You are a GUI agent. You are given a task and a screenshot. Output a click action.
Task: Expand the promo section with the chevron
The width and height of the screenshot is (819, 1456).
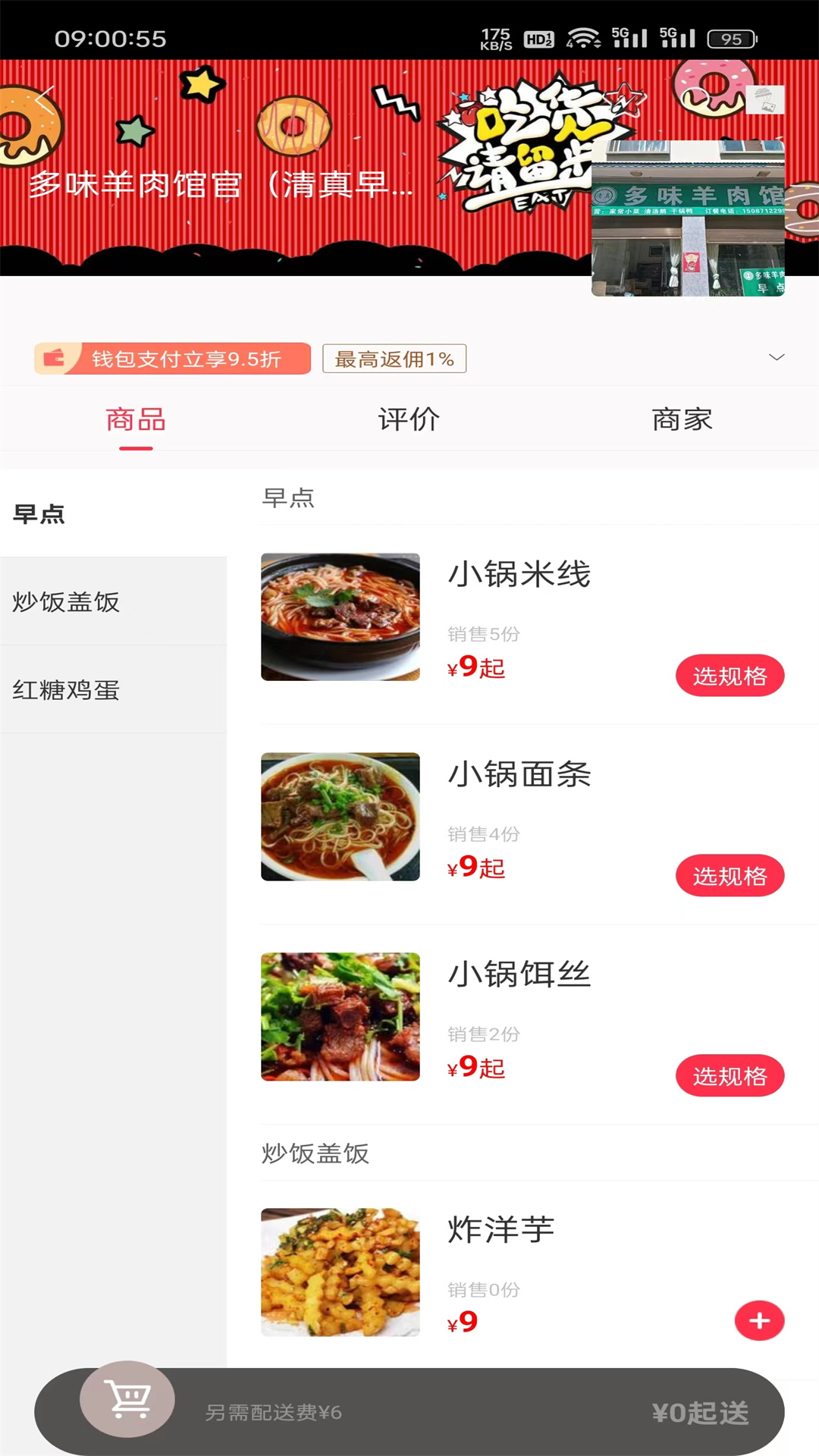click(x=775, y=356)
